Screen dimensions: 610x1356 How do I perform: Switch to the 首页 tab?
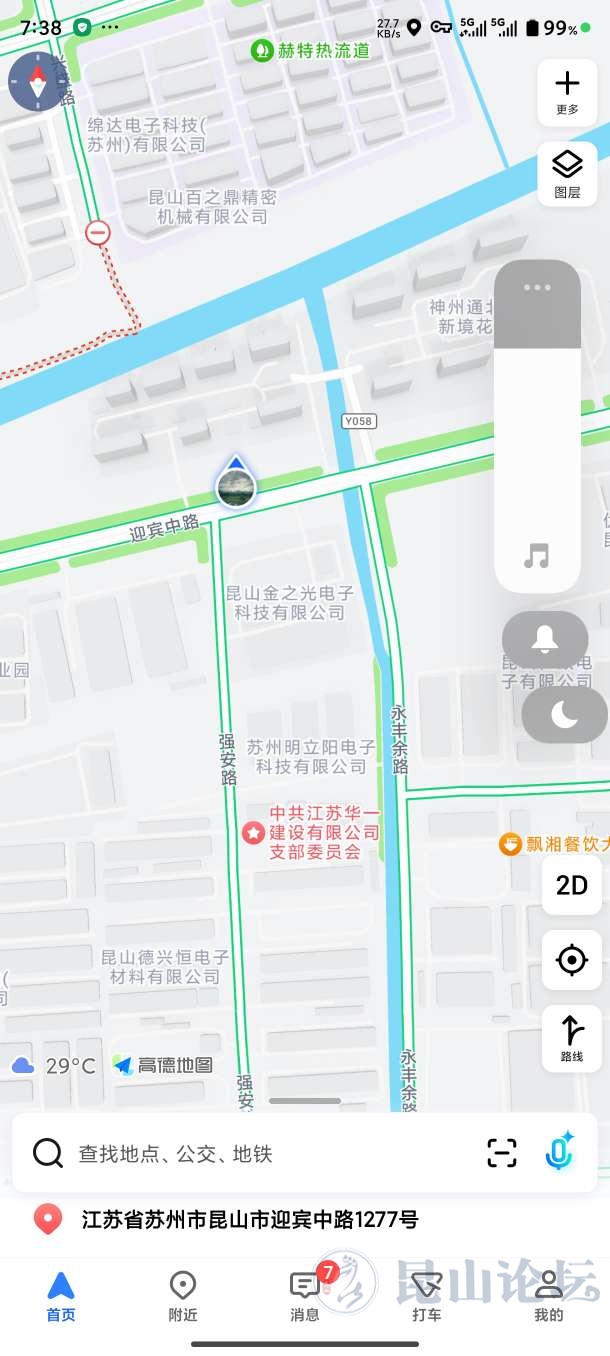(x=61, y=1296)
